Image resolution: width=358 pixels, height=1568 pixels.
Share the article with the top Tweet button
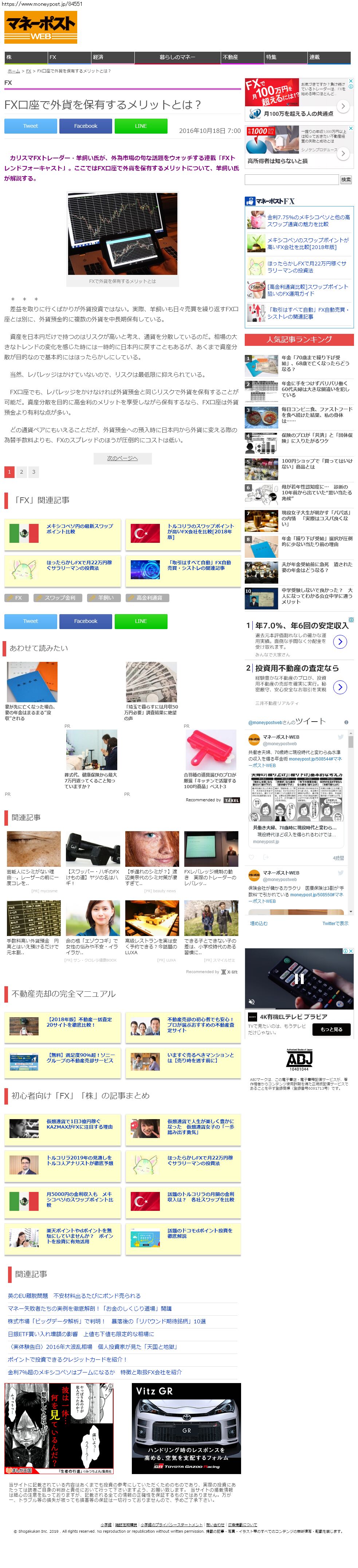31,126
